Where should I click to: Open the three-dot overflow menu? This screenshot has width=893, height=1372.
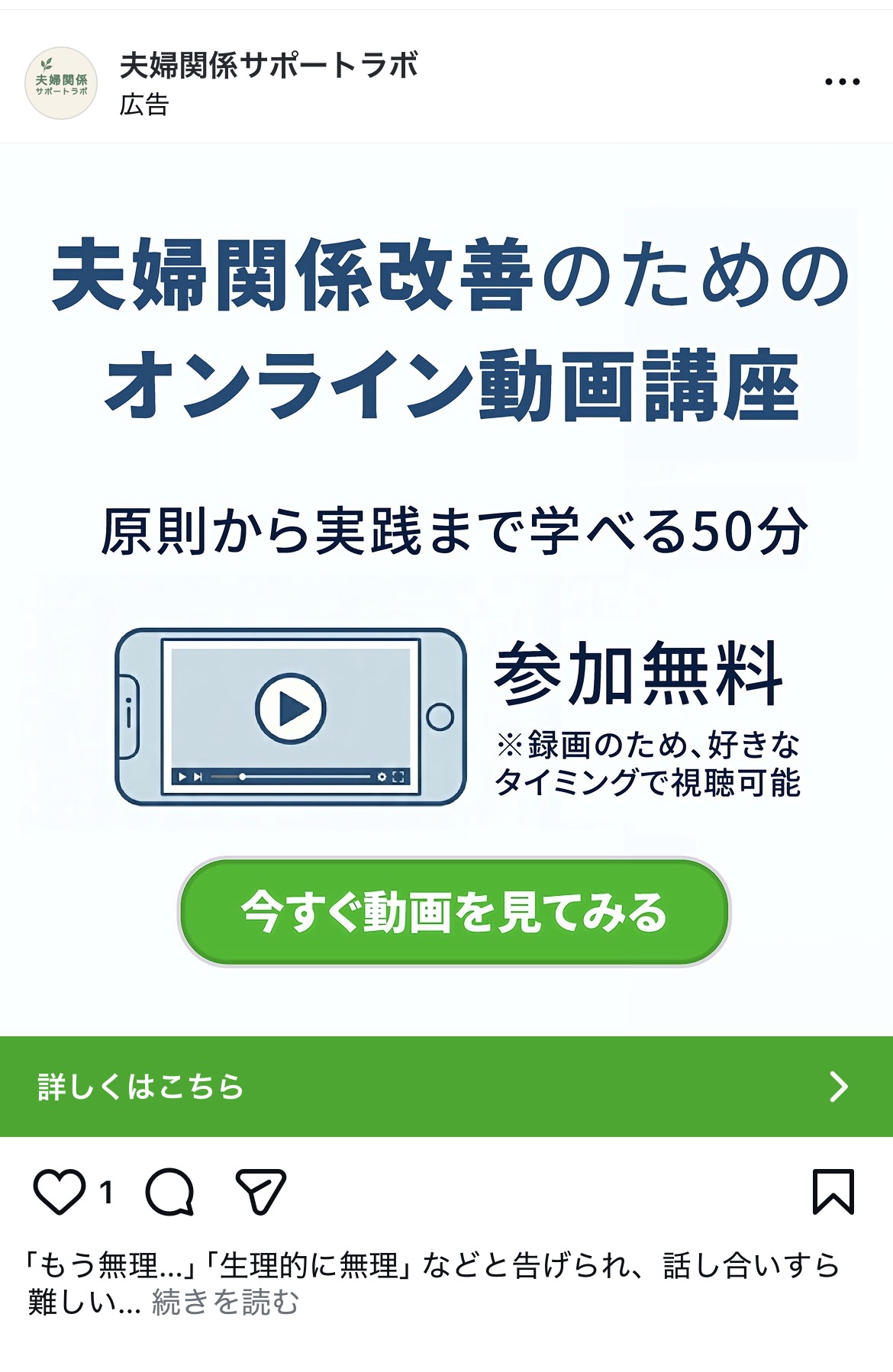point(842,82)
